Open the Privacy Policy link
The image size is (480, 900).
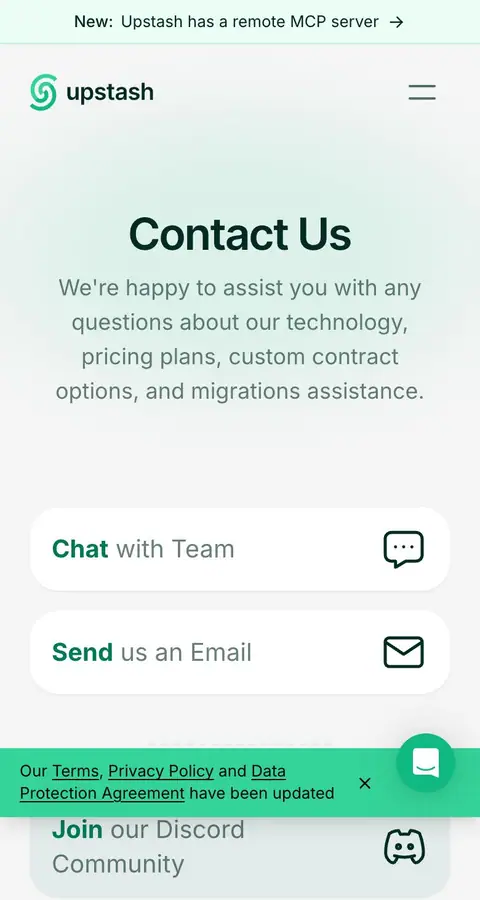click(x=161, y=771)
